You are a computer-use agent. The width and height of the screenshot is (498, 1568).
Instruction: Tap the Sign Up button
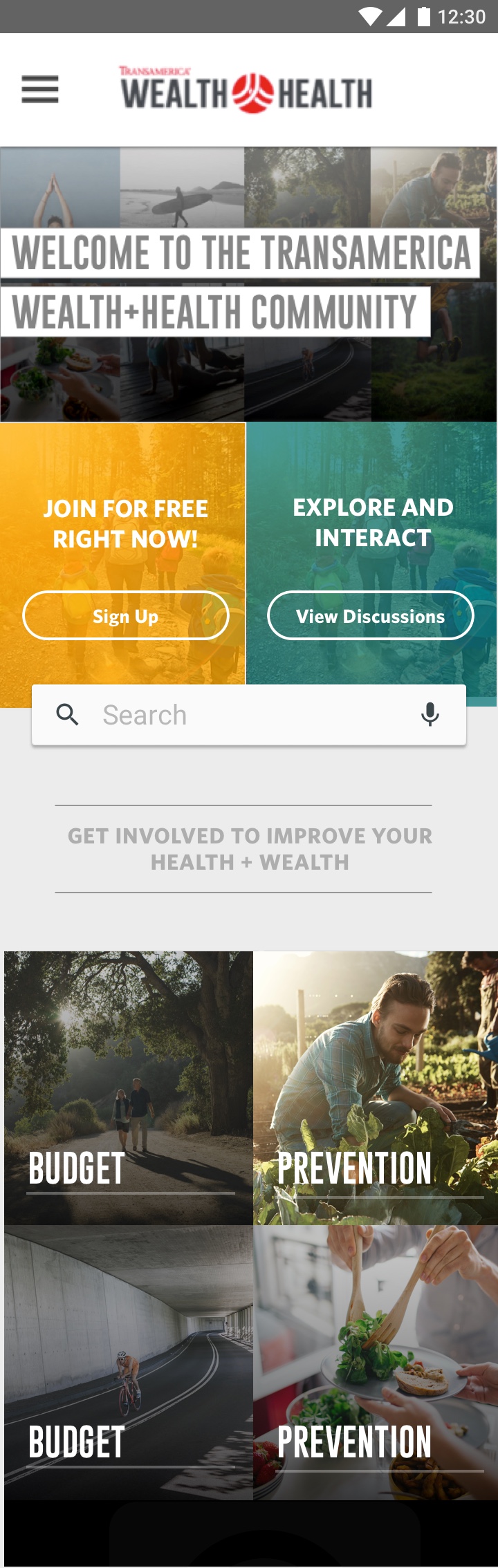(126, 616)
